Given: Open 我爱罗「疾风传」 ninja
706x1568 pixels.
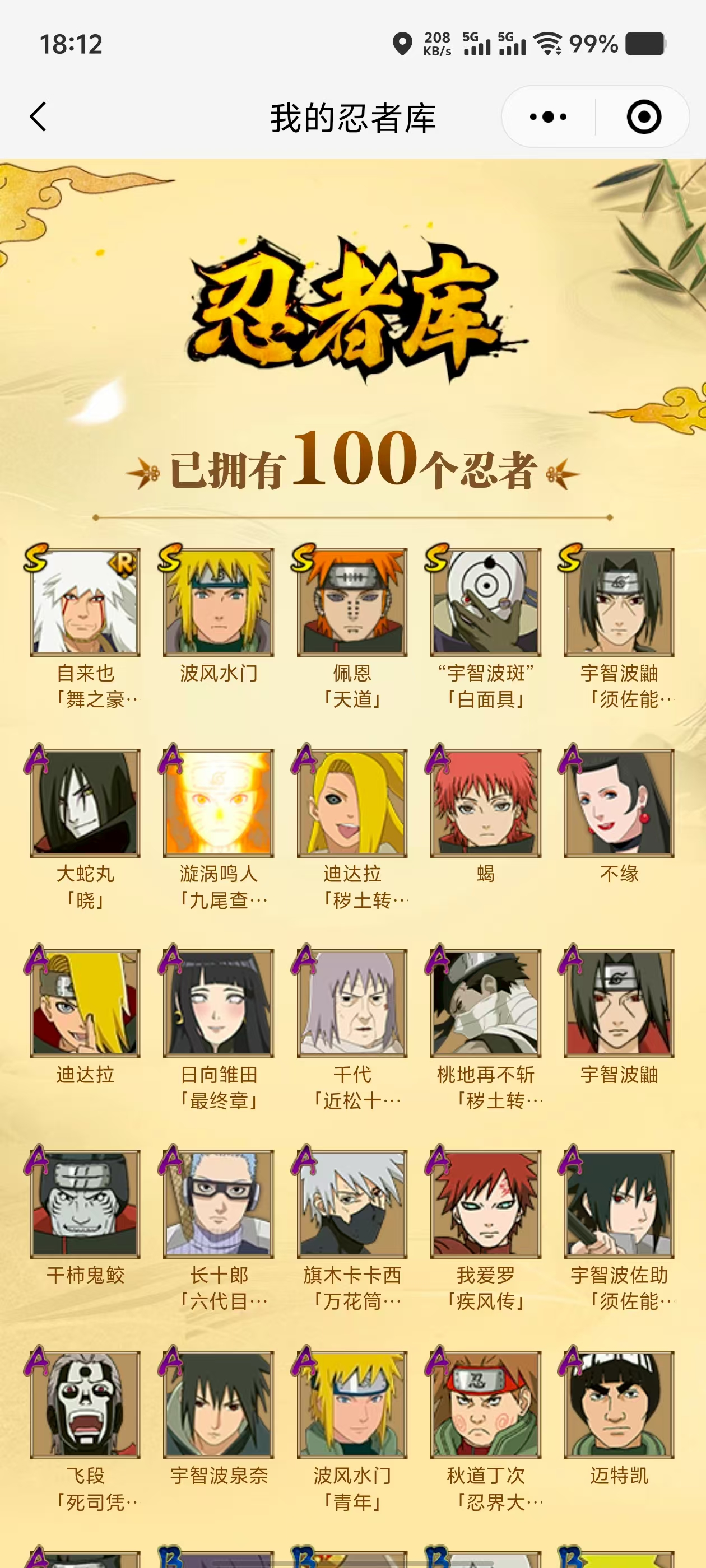Looking at the screenshot, I should [x=485, y=1203].
